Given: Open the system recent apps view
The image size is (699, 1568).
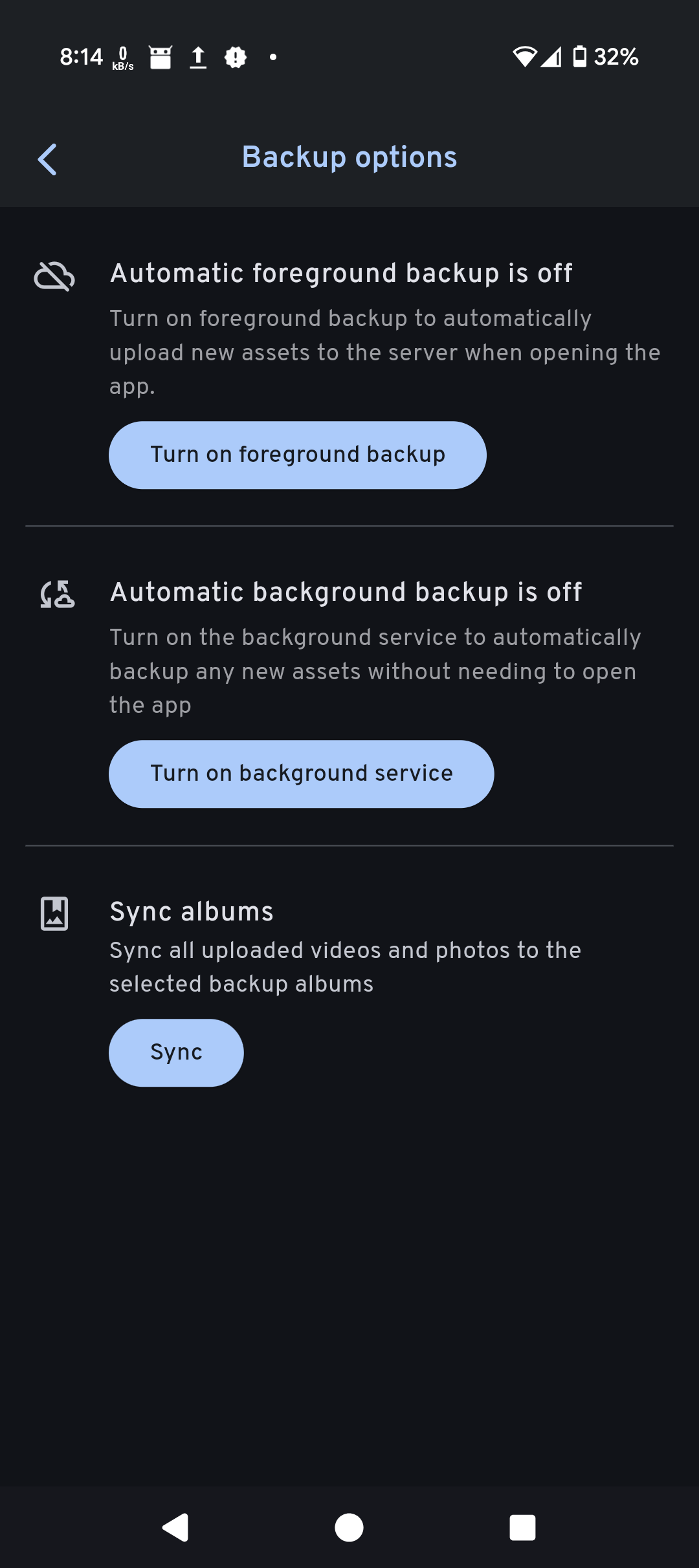Looking at the screenshot, I should [x=522, y=1528].
